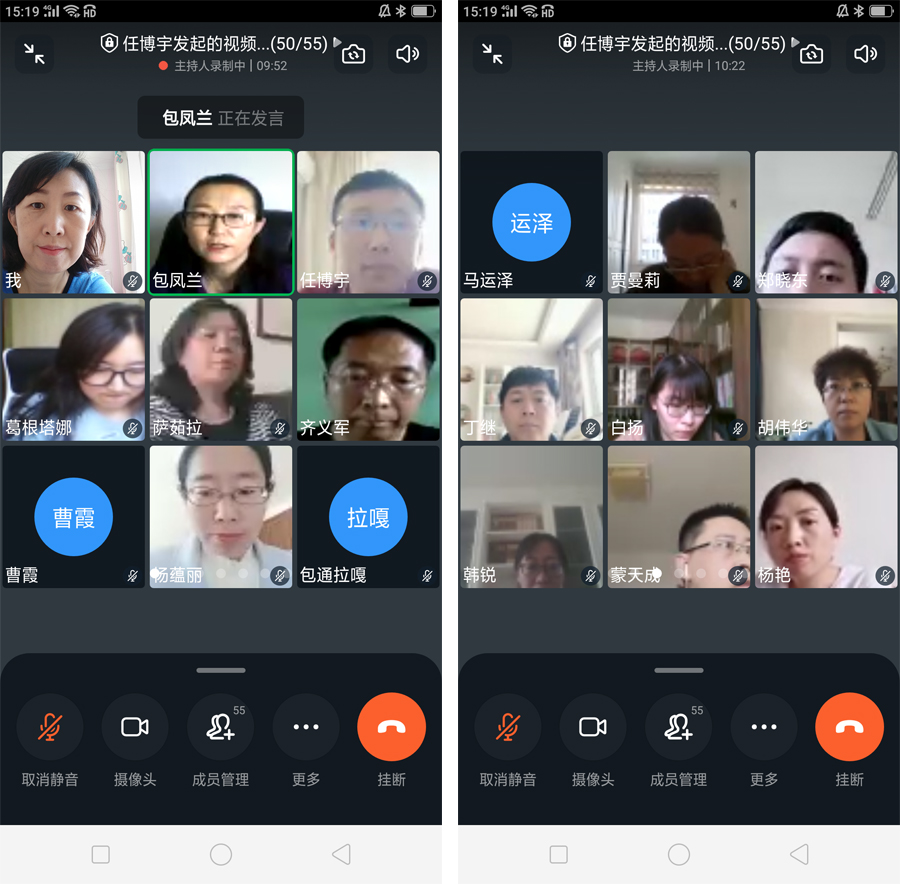Viewport: 900px width, 884px height.
Task: Open 更多 options on the 10:22 screen
Action: (x=764, y=727)
